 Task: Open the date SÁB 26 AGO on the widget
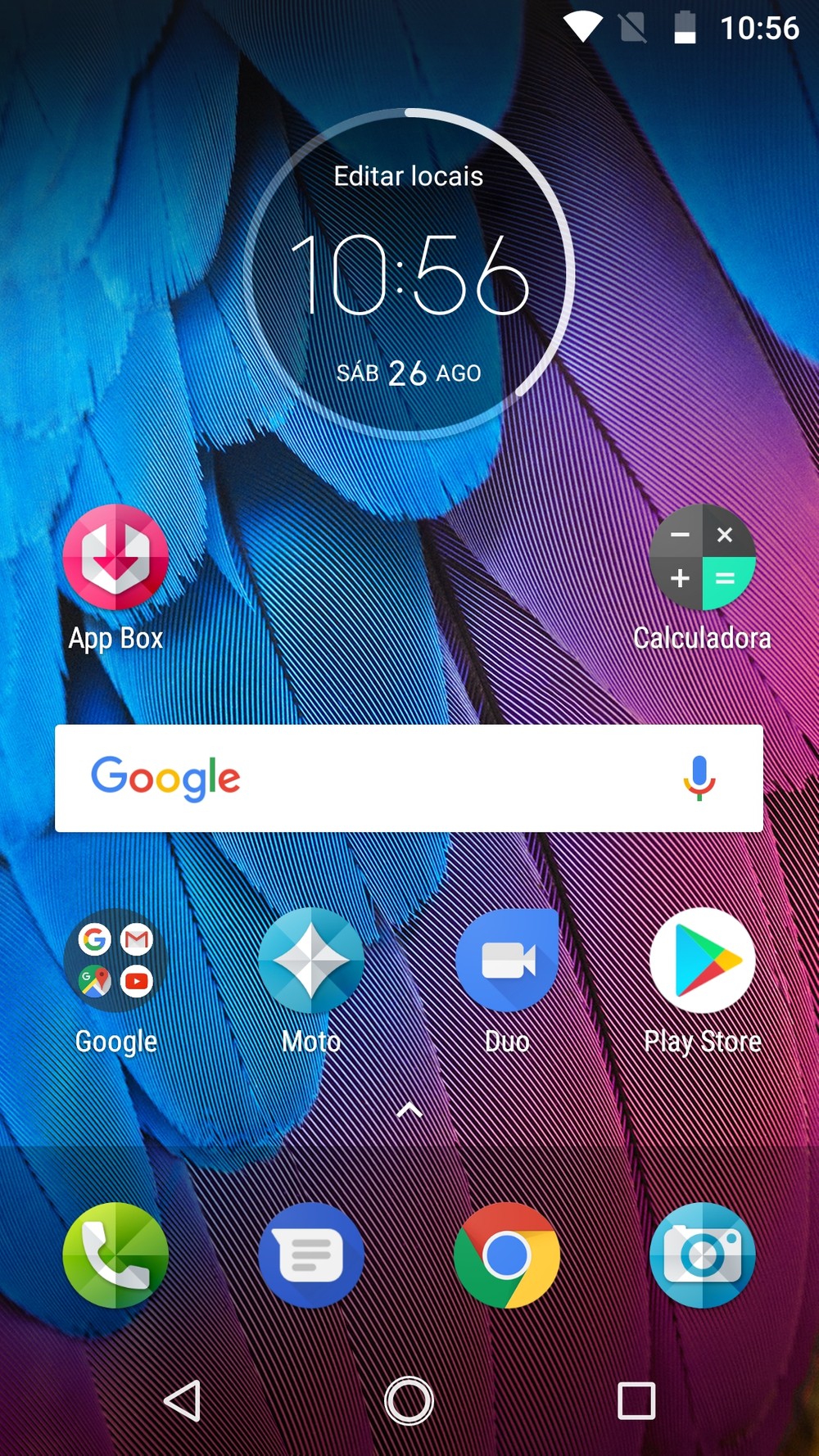tap(409, 373)
